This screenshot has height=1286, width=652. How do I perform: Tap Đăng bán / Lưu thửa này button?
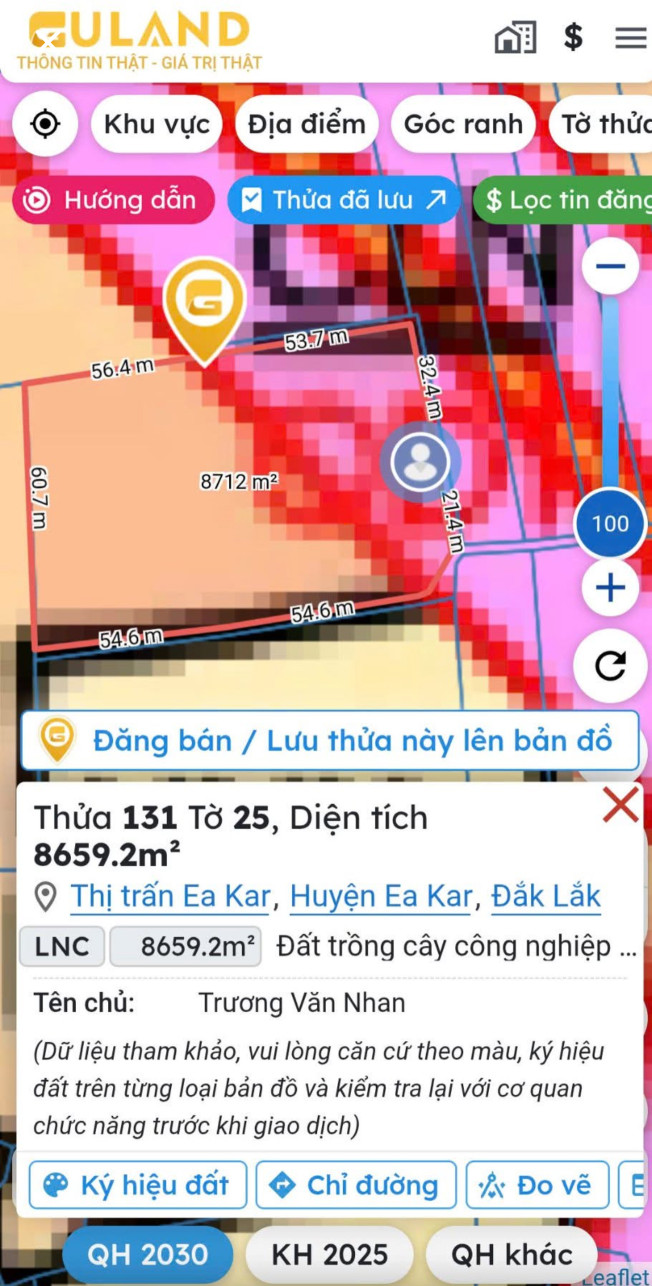point(329,741)
